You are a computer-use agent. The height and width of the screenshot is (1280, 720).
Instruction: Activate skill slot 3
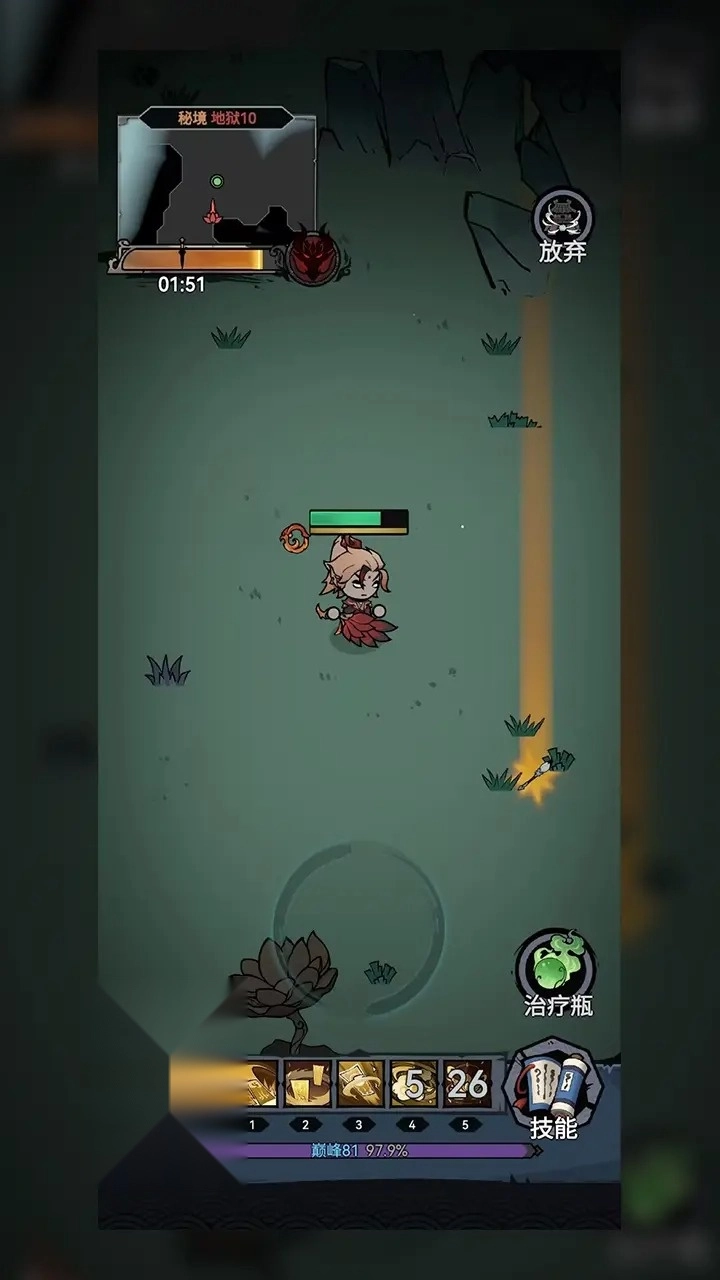tap(360, 1084)
